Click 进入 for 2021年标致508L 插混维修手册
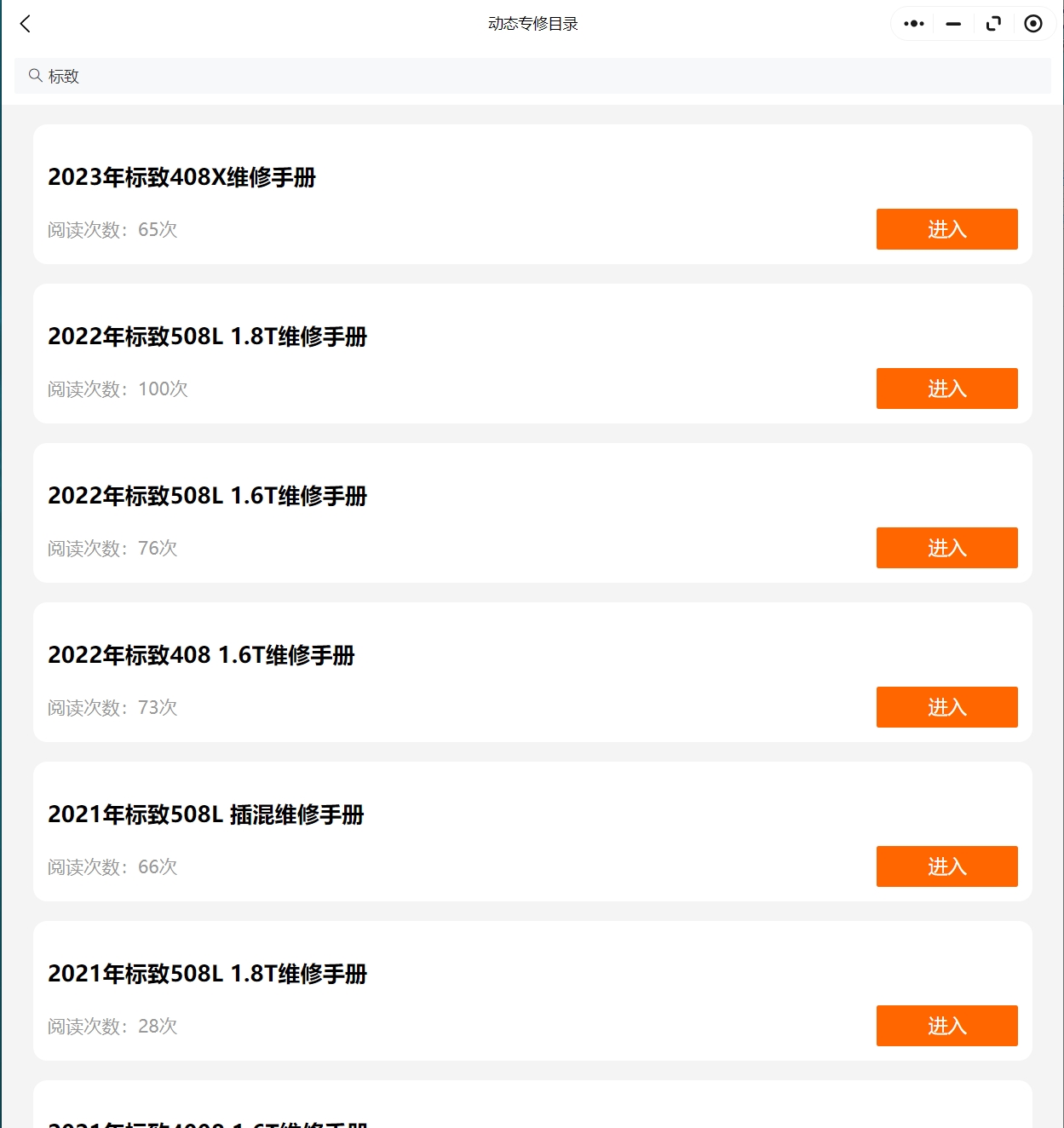 [946, 866]
